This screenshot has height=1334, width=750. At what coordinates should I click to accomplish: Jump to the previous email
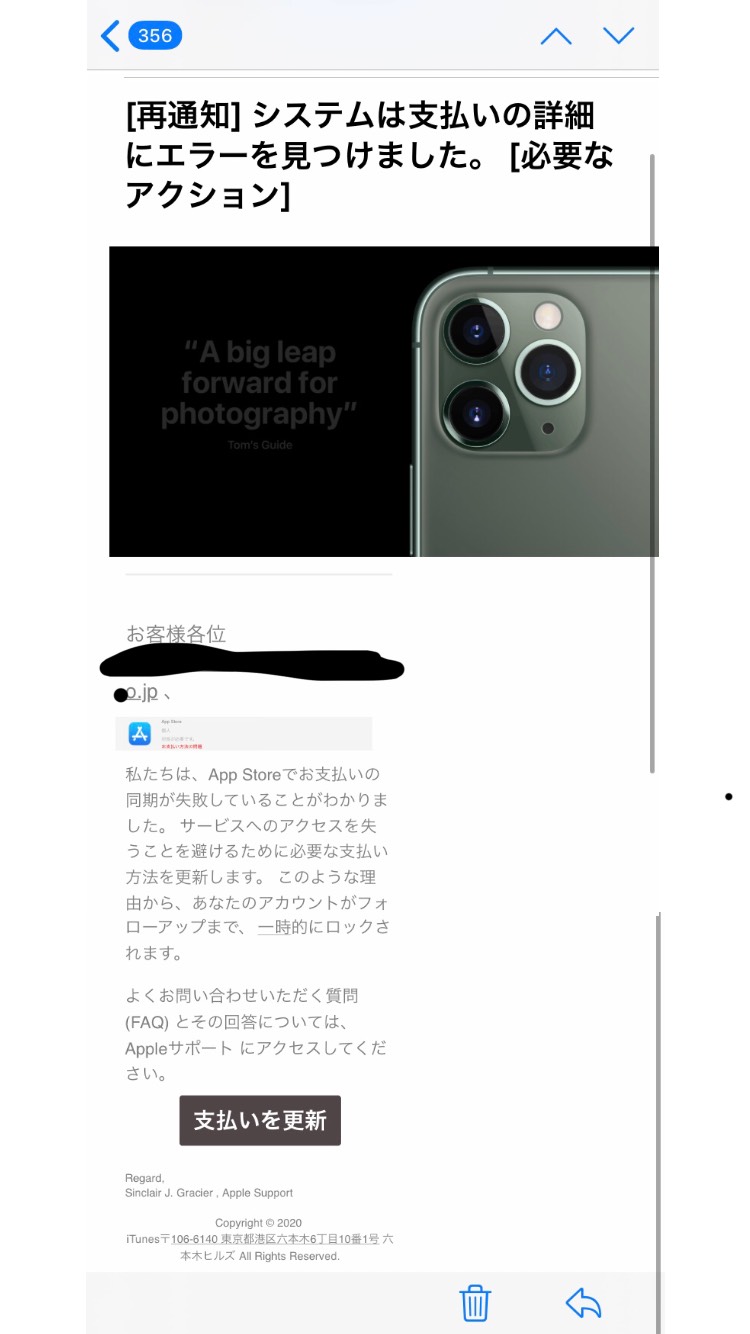click(556, 37)
